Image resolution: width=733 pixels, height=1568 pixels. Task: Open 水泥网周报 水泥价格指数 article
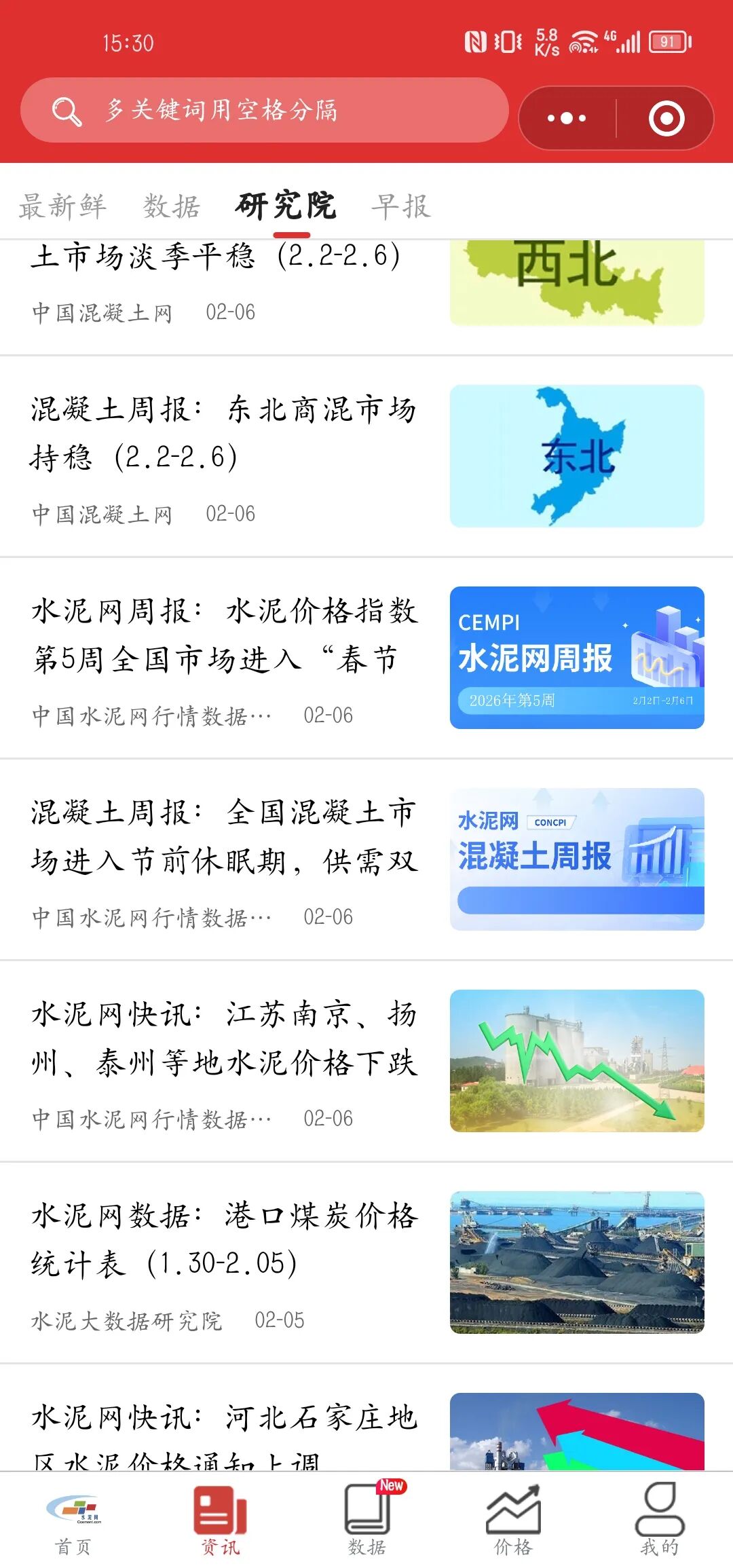tap(224, 635)
